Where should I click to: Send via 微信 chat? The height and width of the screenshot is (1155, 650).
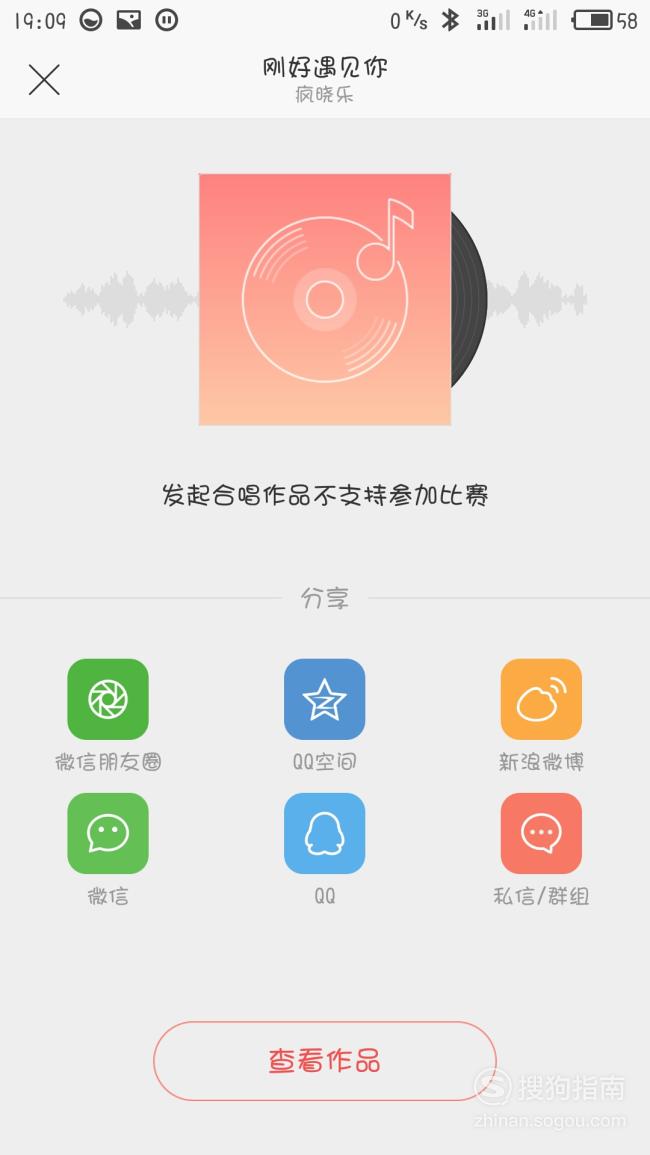click(108, 833)
